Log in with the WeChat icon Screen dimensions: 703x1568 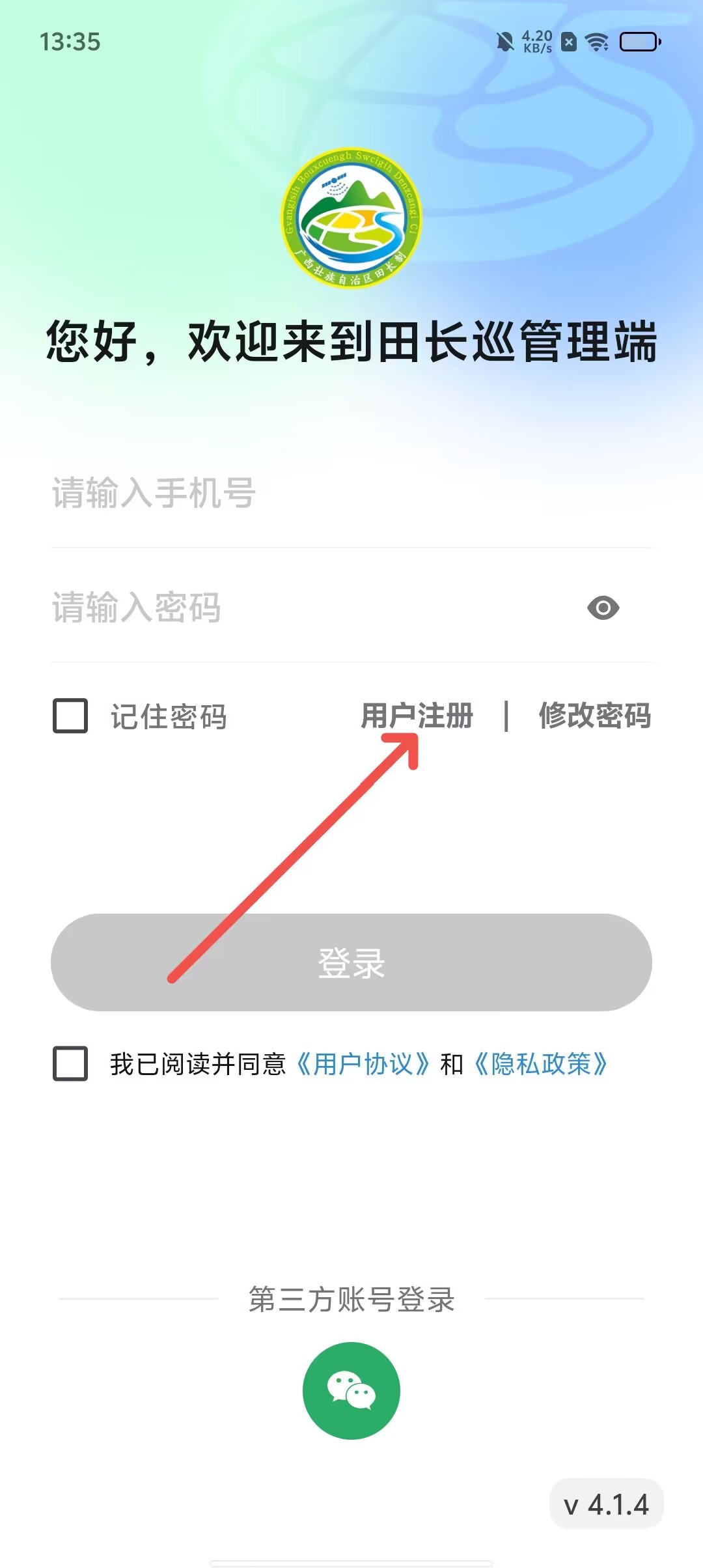click(x=351, y=1390)
